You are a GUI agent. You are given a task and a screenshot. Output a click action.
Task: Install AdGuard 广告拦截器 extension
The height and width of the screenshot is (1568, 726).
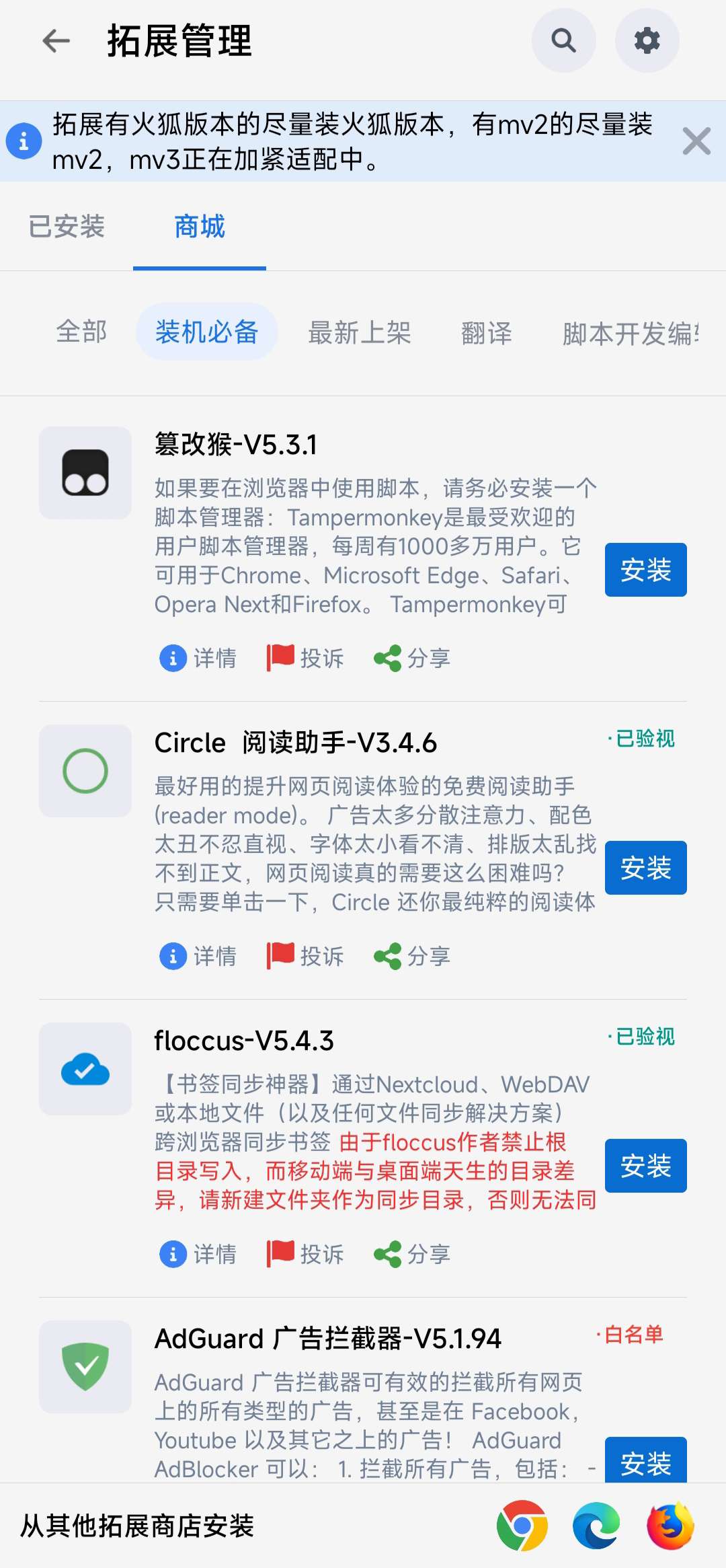[x=645, y=1461]
